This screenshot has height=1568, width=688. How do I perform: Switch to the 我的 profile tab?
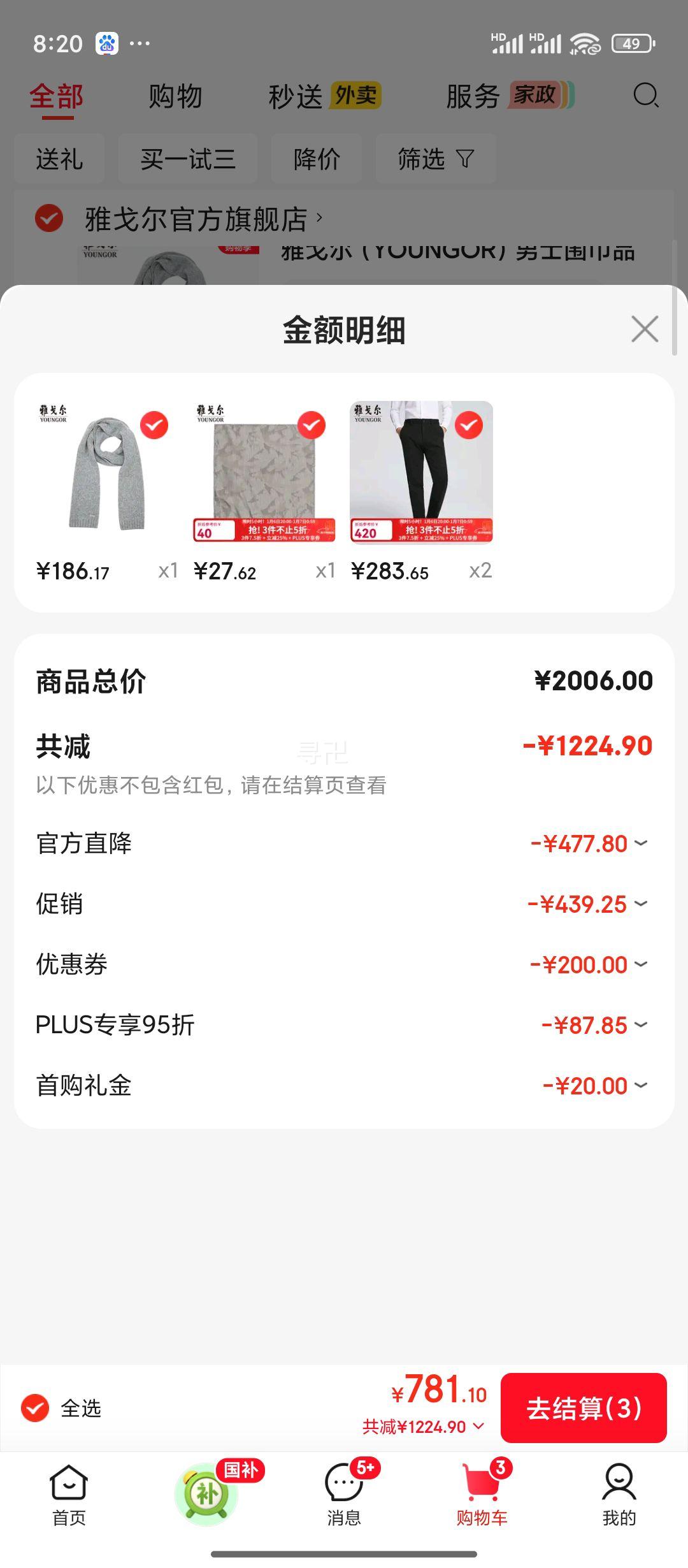pyautogui.click(x=619, y=1495)
